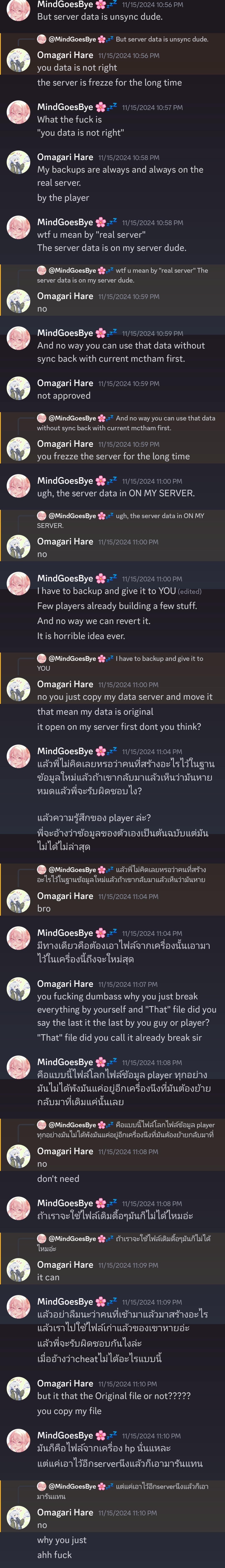Jump to replied message "But server data is unsync dude."
Viewport: 225px width, 1568px height.
click(162, 39)
